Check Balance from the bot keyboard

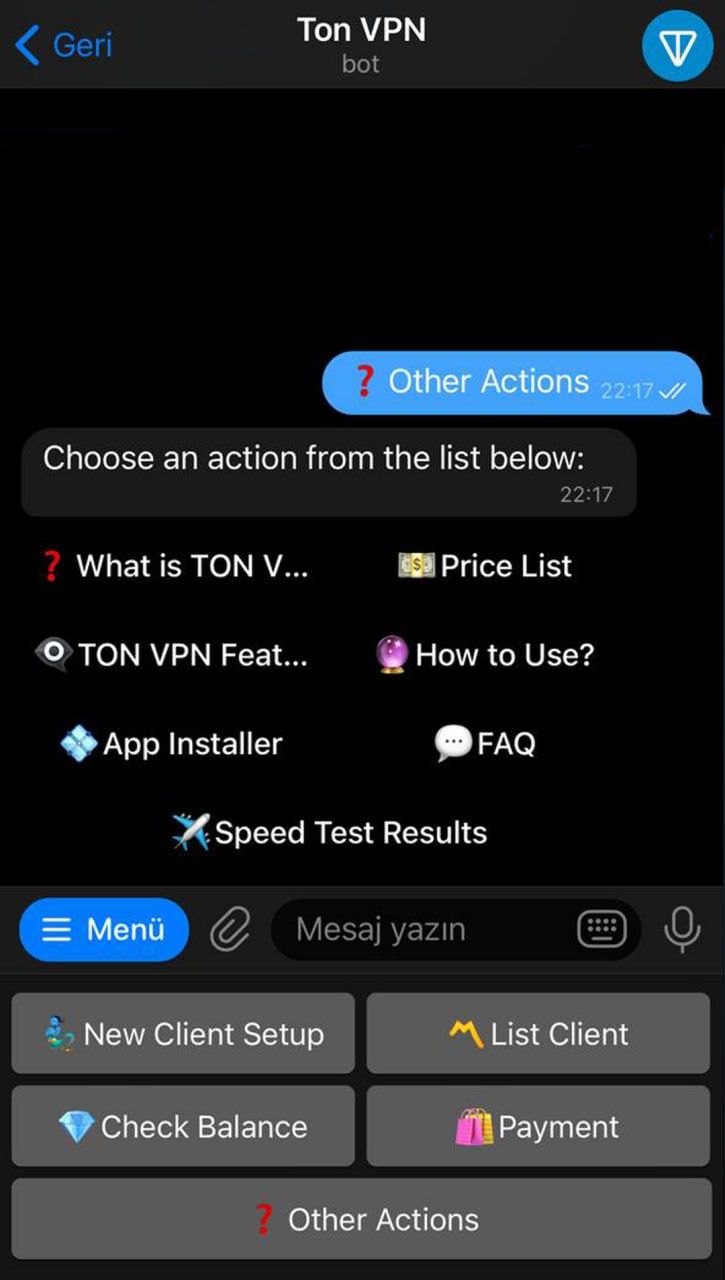[183, 1127]
